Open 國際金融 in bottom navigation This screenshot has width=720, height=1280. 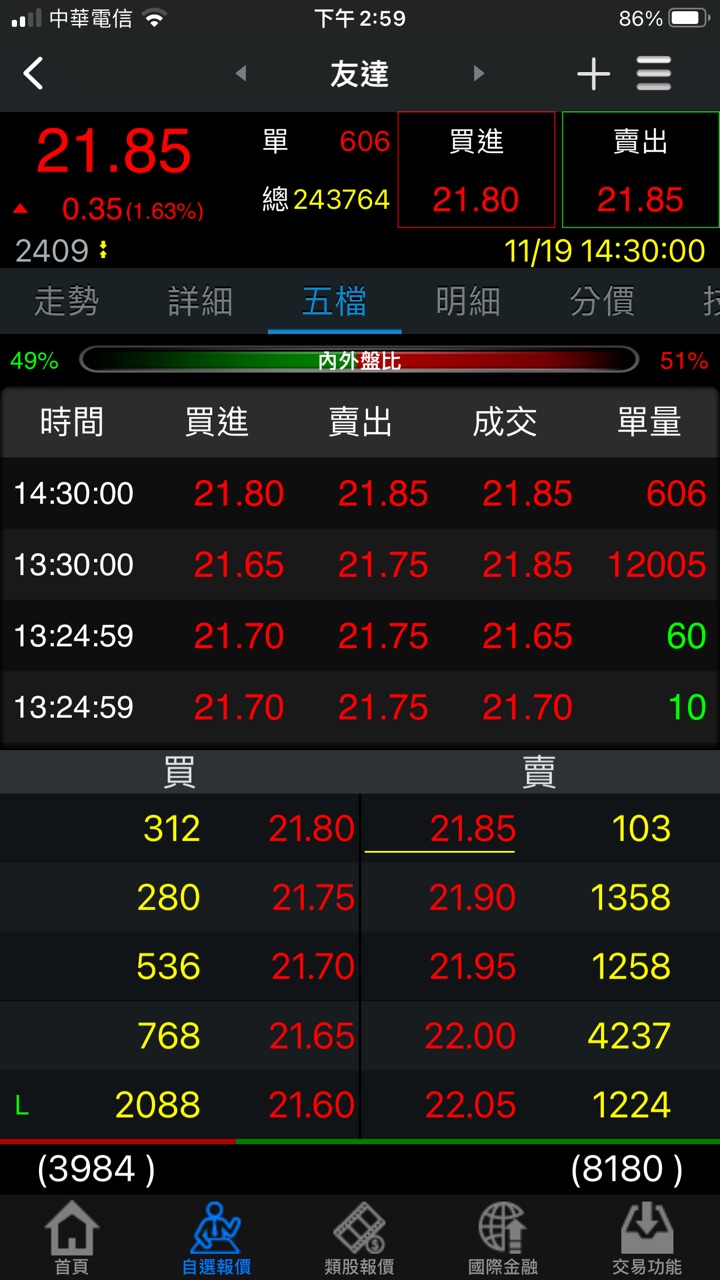(x=502, y=1238)
